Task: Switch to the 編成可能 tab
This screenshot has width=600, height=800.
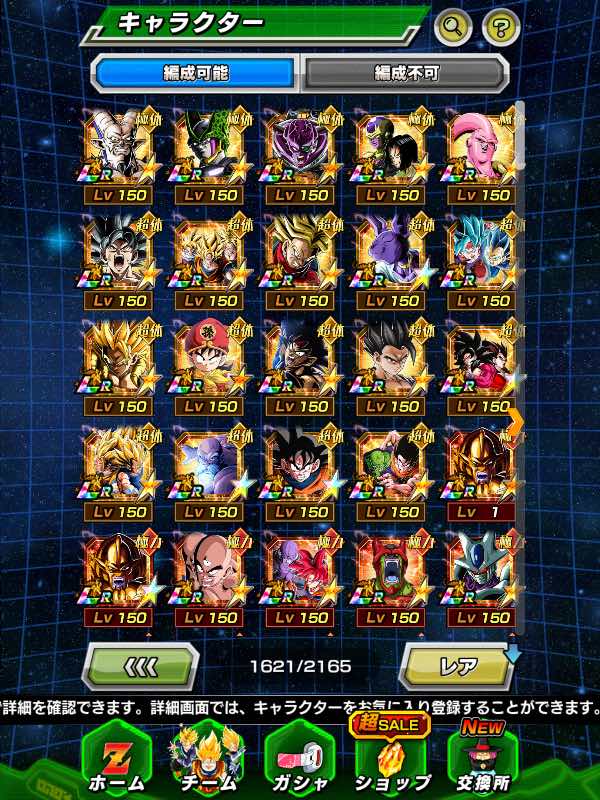Action: point(196,73)
